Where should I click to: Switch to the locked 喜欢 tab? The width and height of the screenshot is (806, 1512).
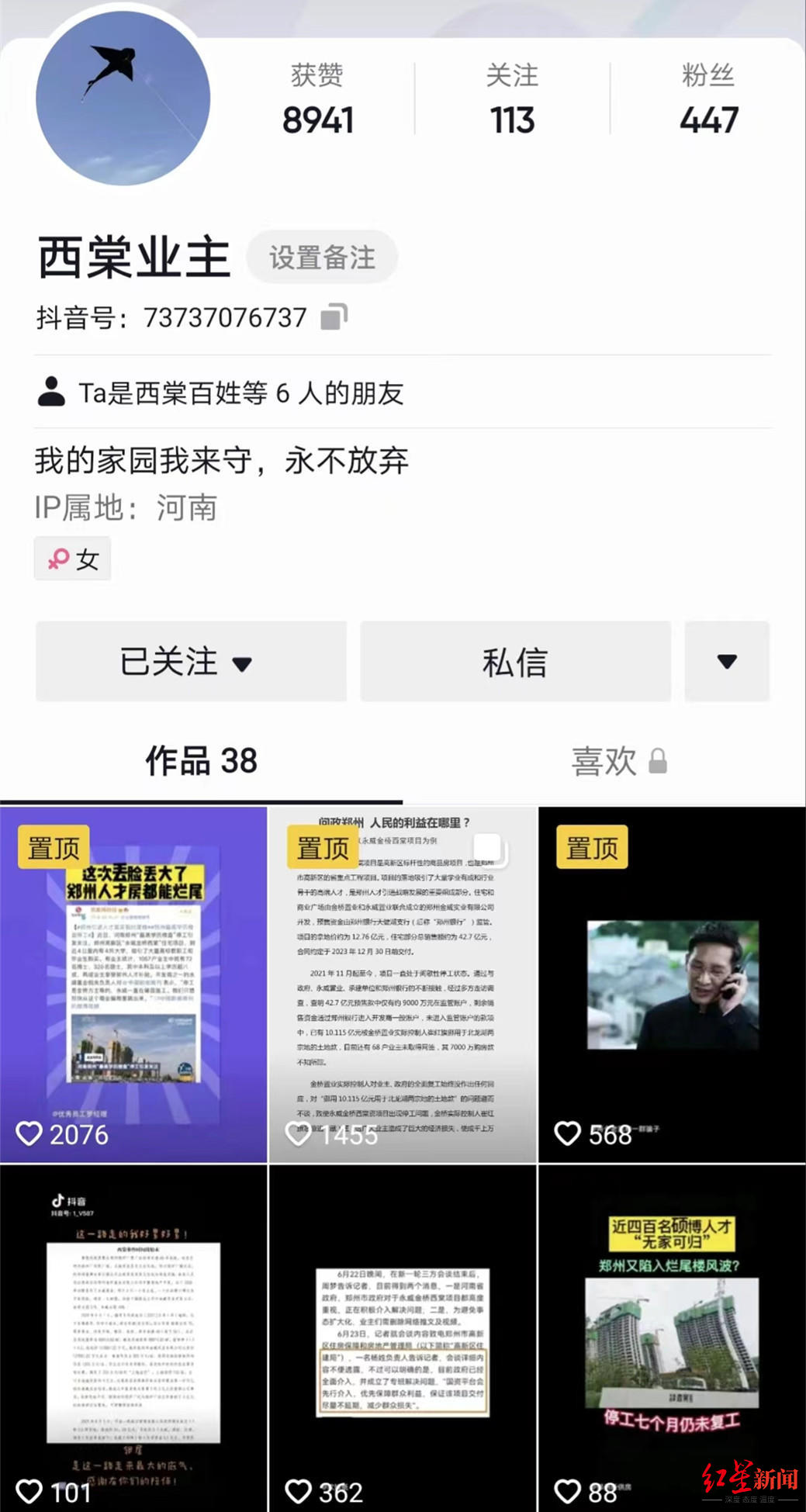click(619, 761)
